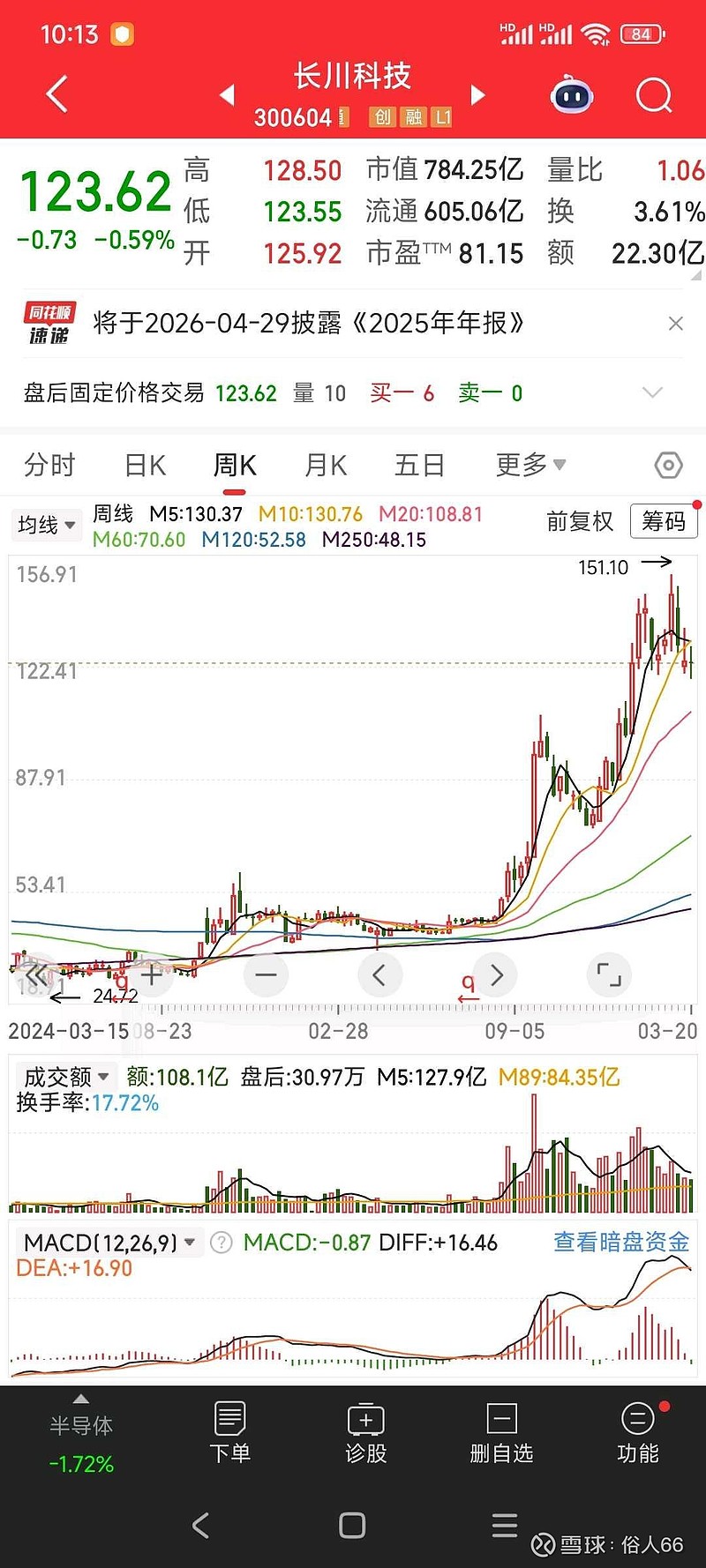The width and height of the screenshot is (706, 1568).
Task: Switch to the 分时 intraday tab
Action: 50,465
